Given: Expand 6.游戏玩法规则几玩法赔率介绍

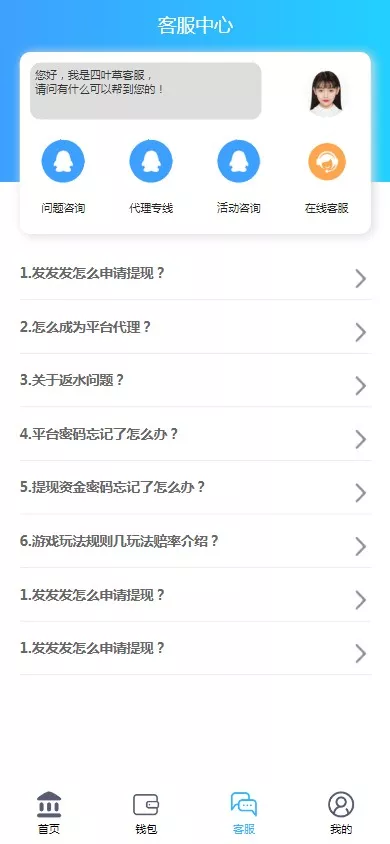Looking at the screenshot, I should coord(195,541).
